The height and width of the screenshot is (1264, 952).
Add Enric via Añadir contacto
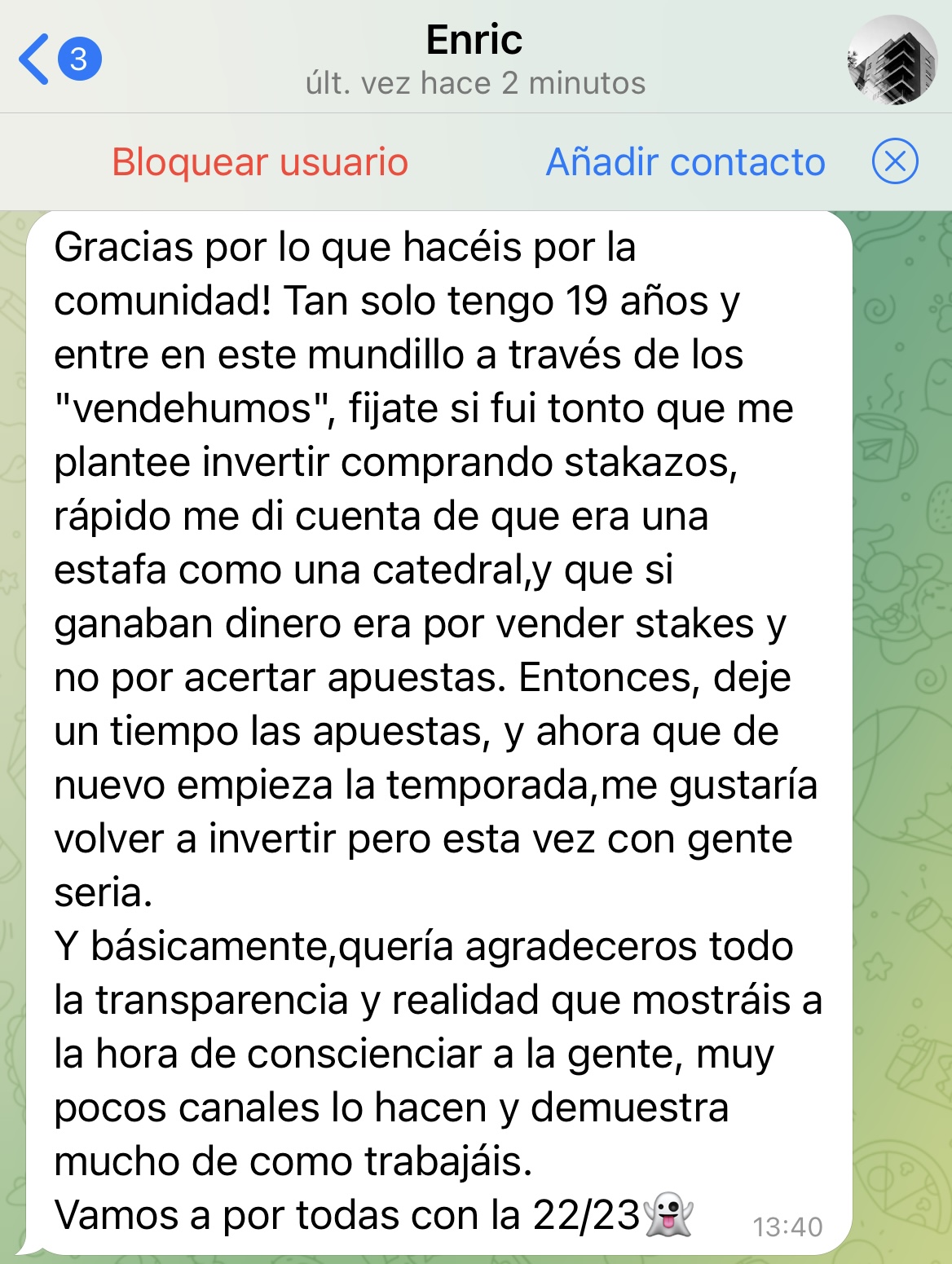[685, 162]
